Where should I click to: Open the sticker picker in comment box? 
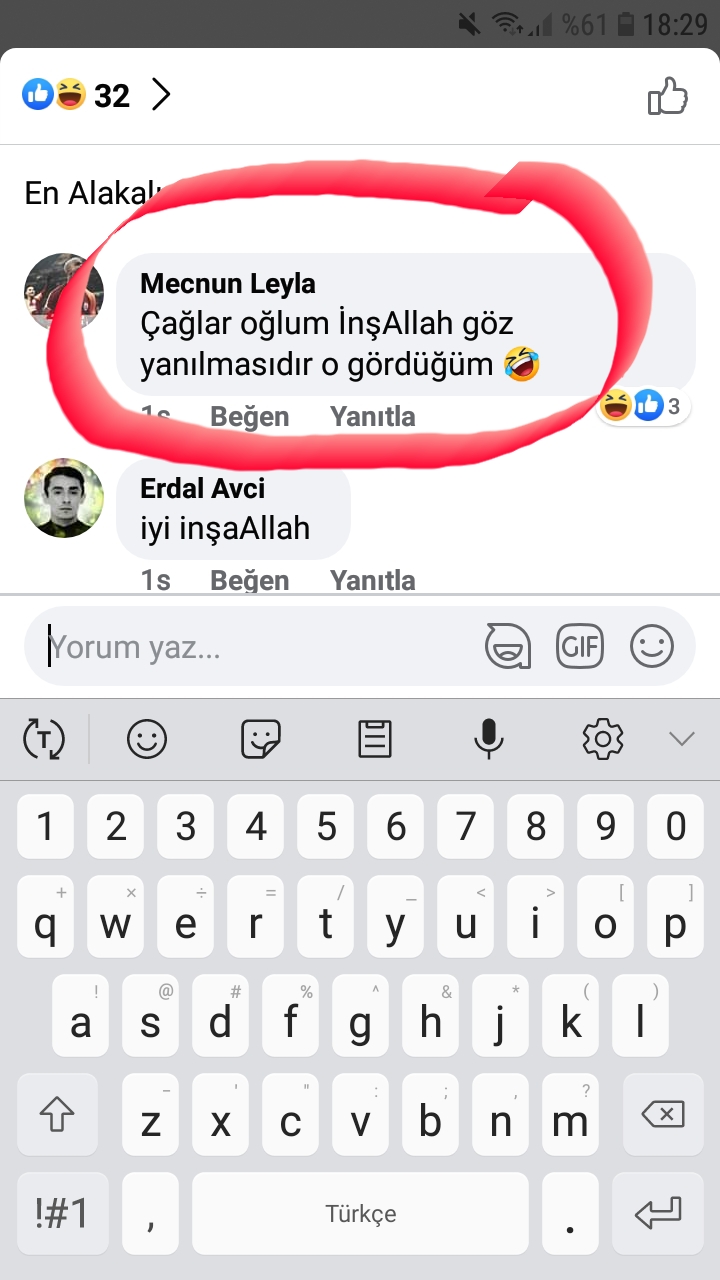click(507, 646)
